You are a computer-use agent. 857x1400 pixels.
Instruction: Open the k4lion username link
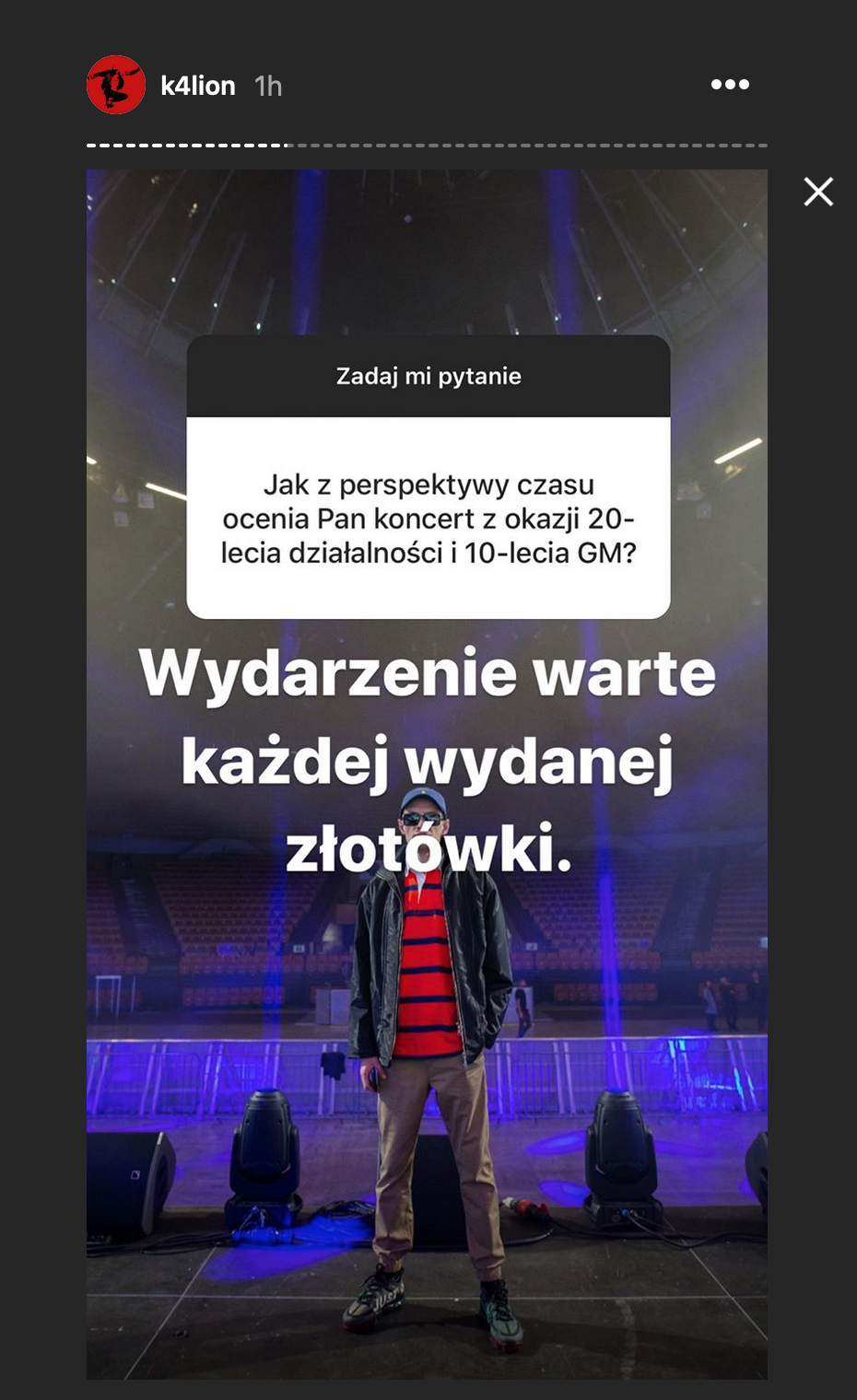click(197, 86)
